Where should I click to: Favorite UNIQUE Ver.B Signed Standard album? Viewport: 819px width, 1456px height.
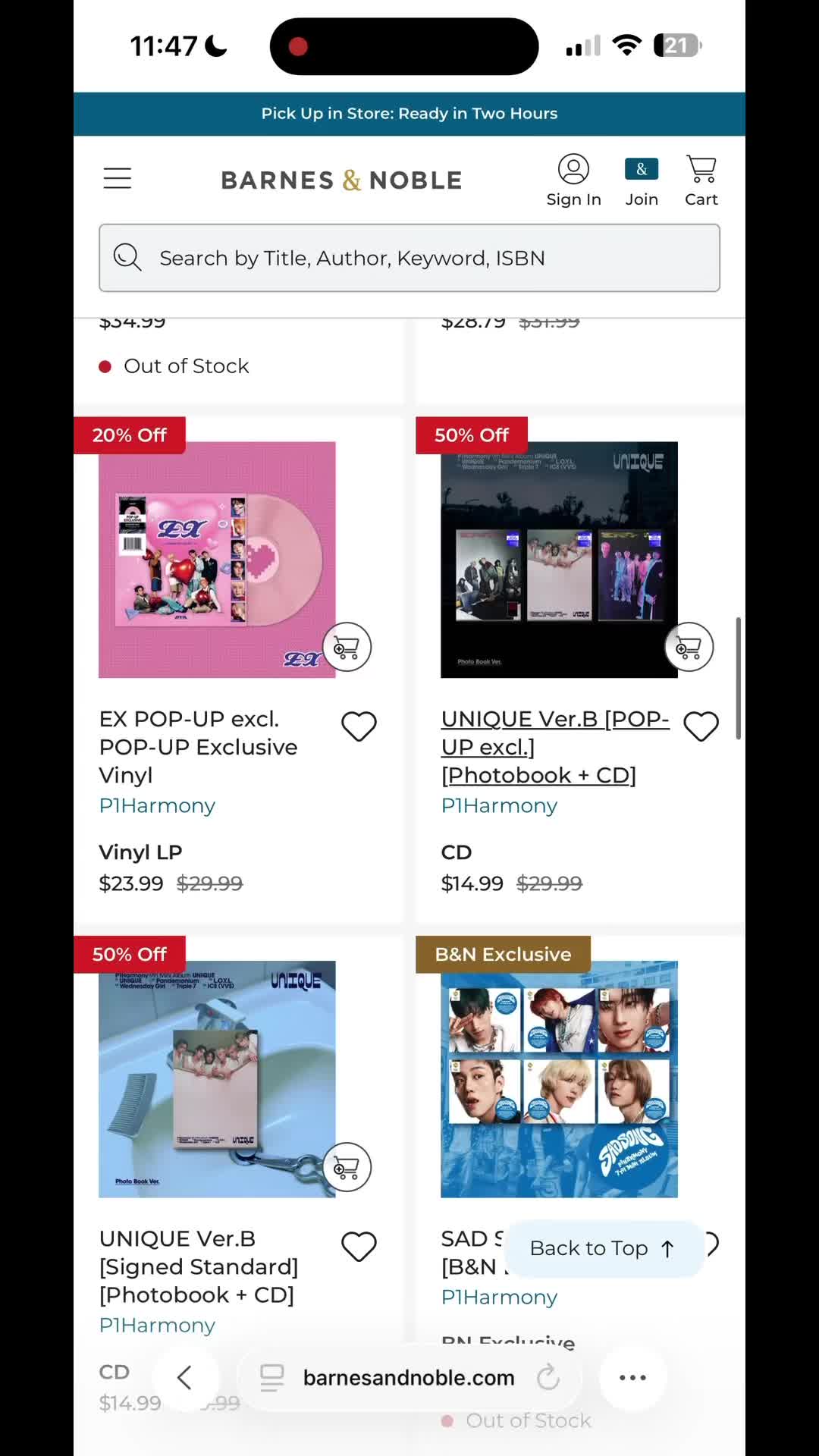pos(359,1246)
